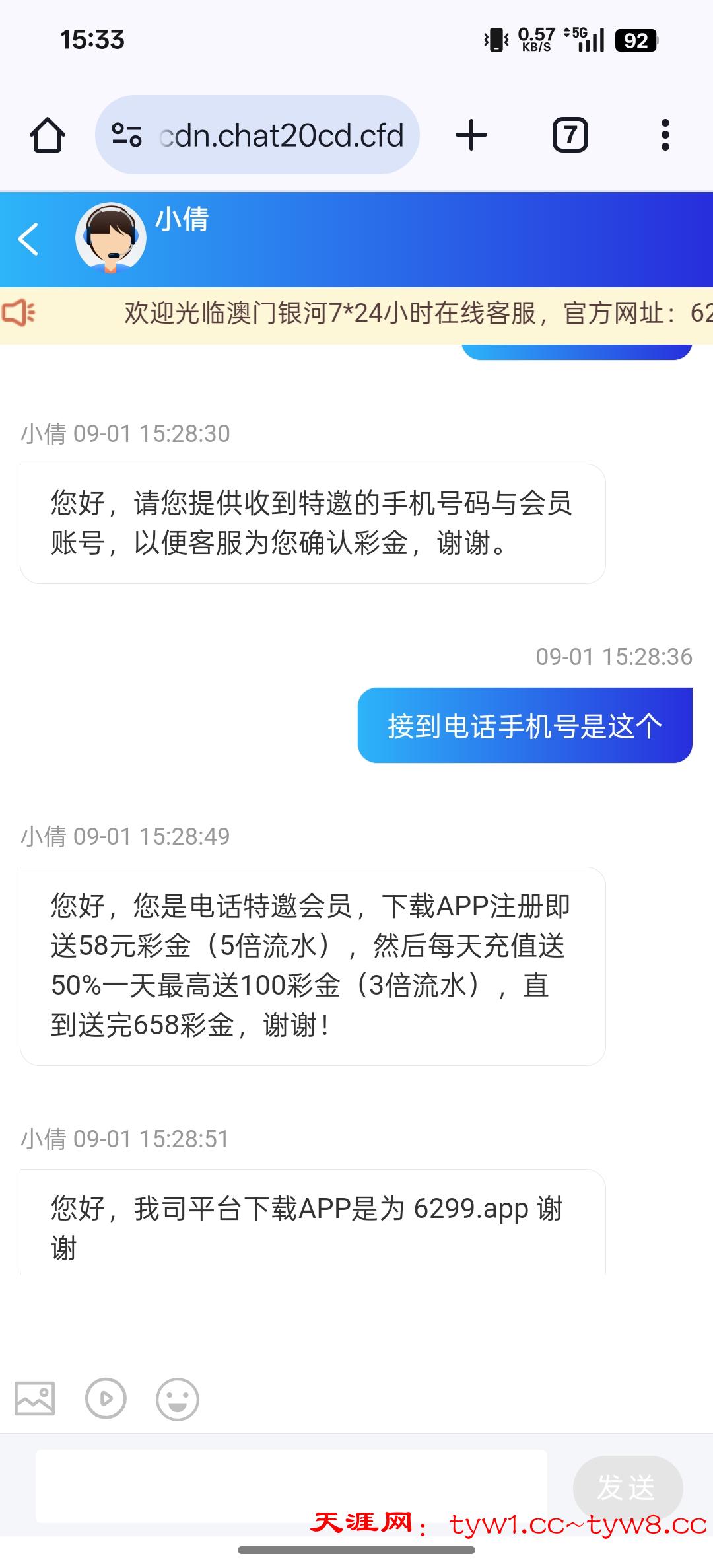Tap the cdn.chat20cd.cfd address bar
Image resolution: width=713 pixels, height=1568 pixels.
tap(281, 135)
